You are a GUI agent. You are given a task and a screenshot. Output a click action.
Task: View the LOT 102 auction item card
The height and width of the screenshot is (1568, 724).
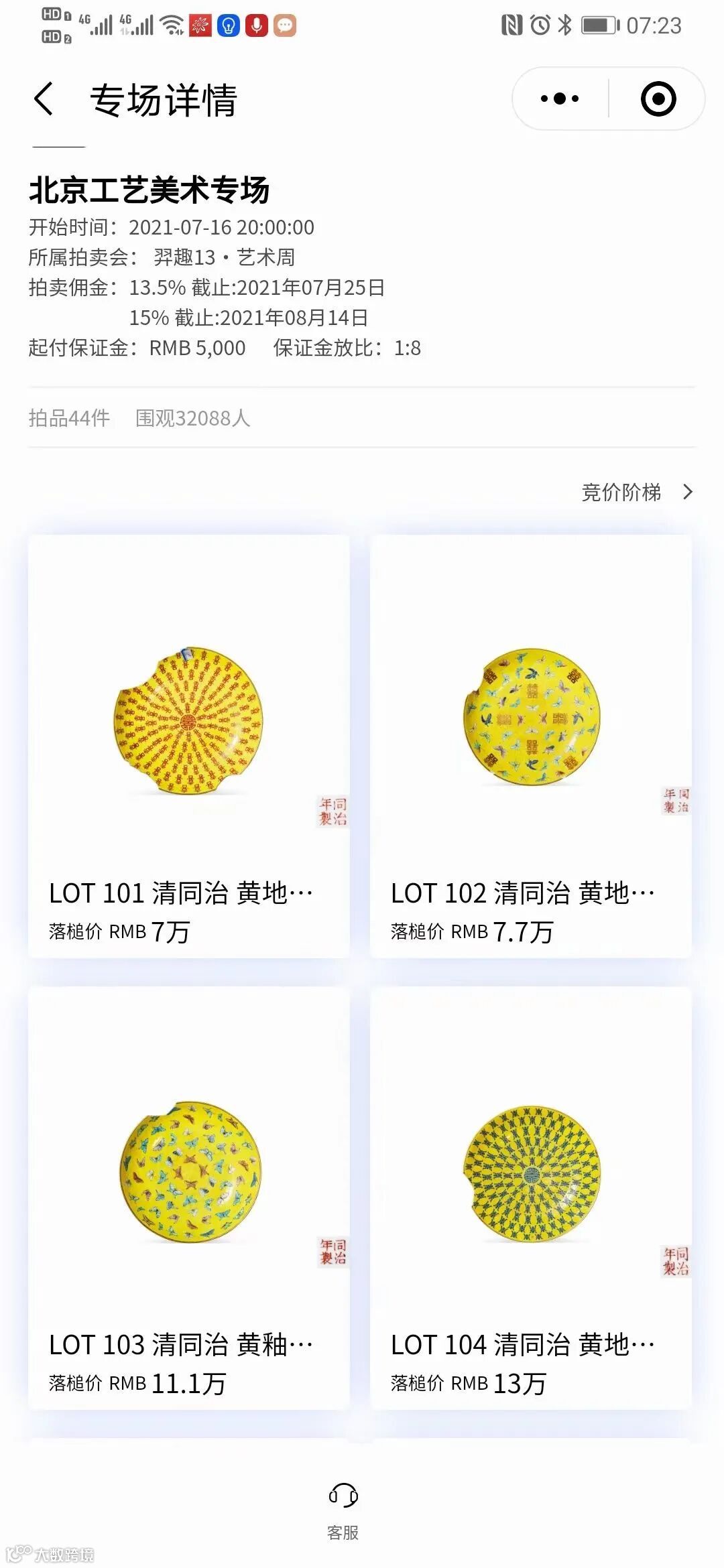[530, 746]
